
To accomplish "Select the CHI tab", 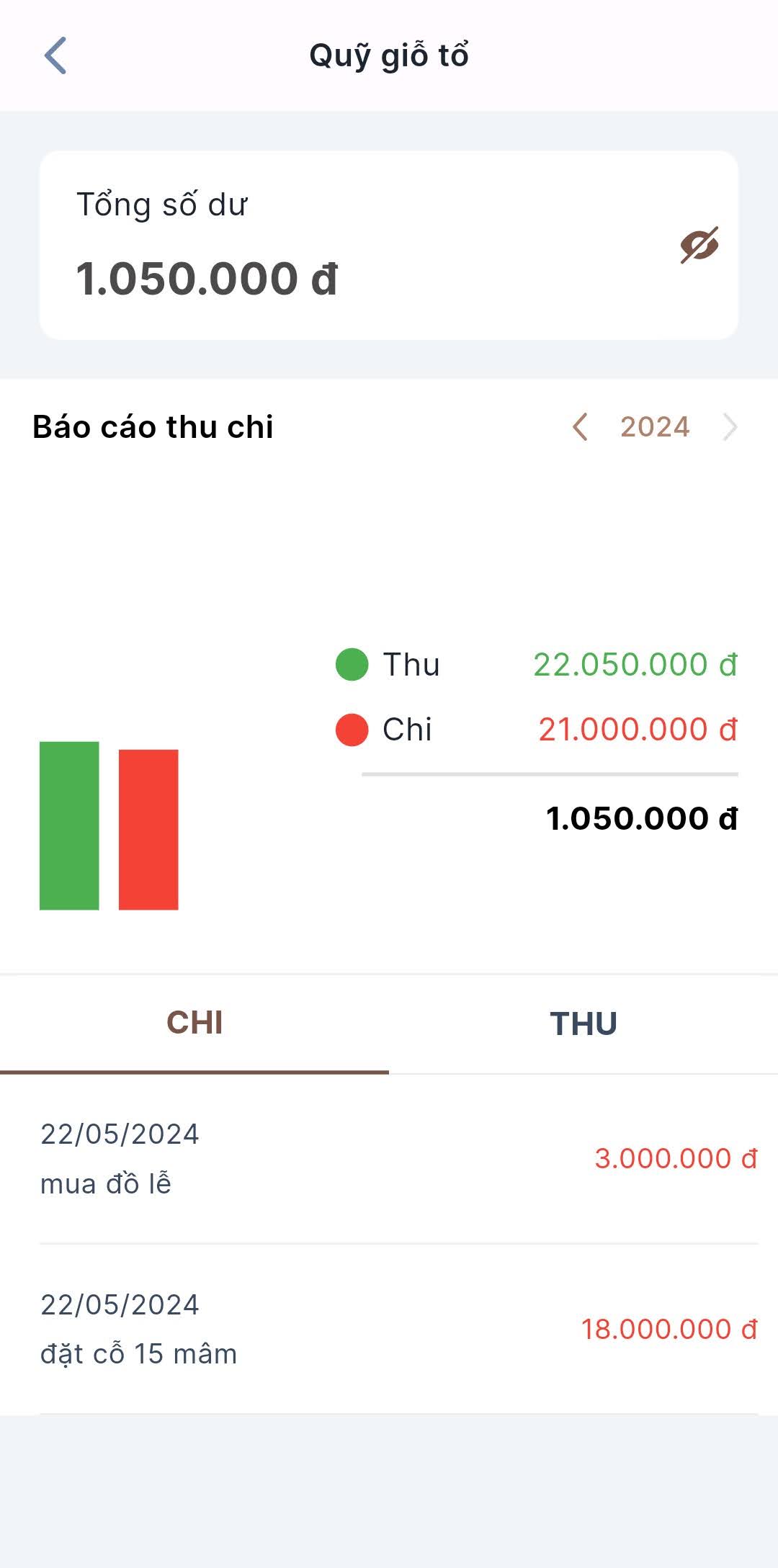I will 194,1023.
